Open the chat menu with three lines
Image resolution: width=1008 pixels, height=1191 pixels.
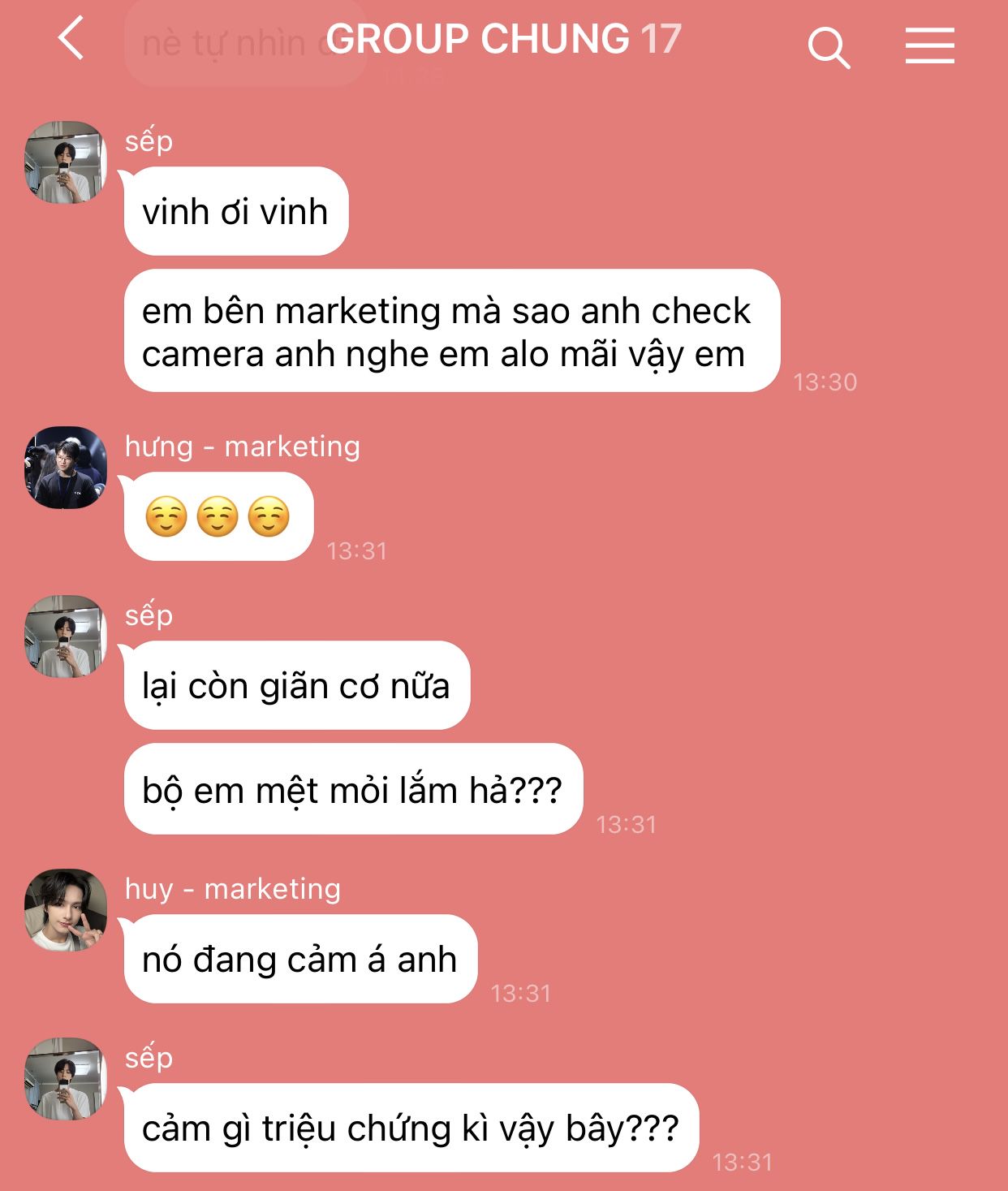pos(930,45)
